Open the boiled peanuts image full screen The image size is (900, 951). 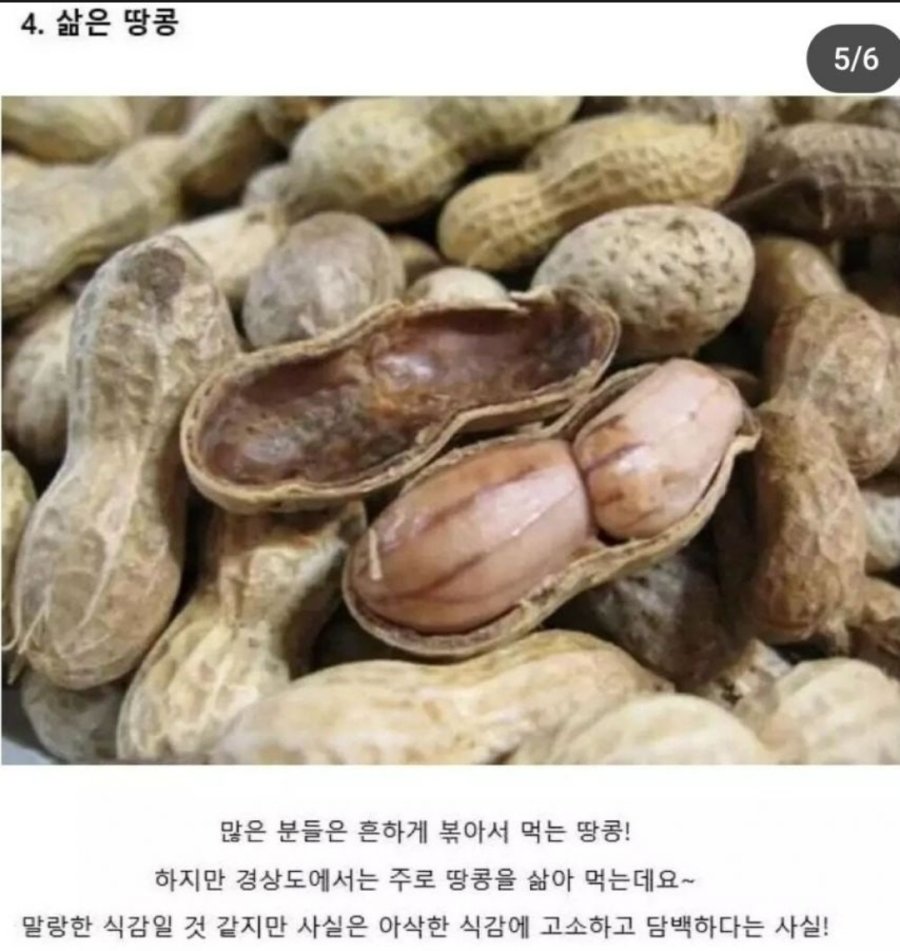coord(450,430)
